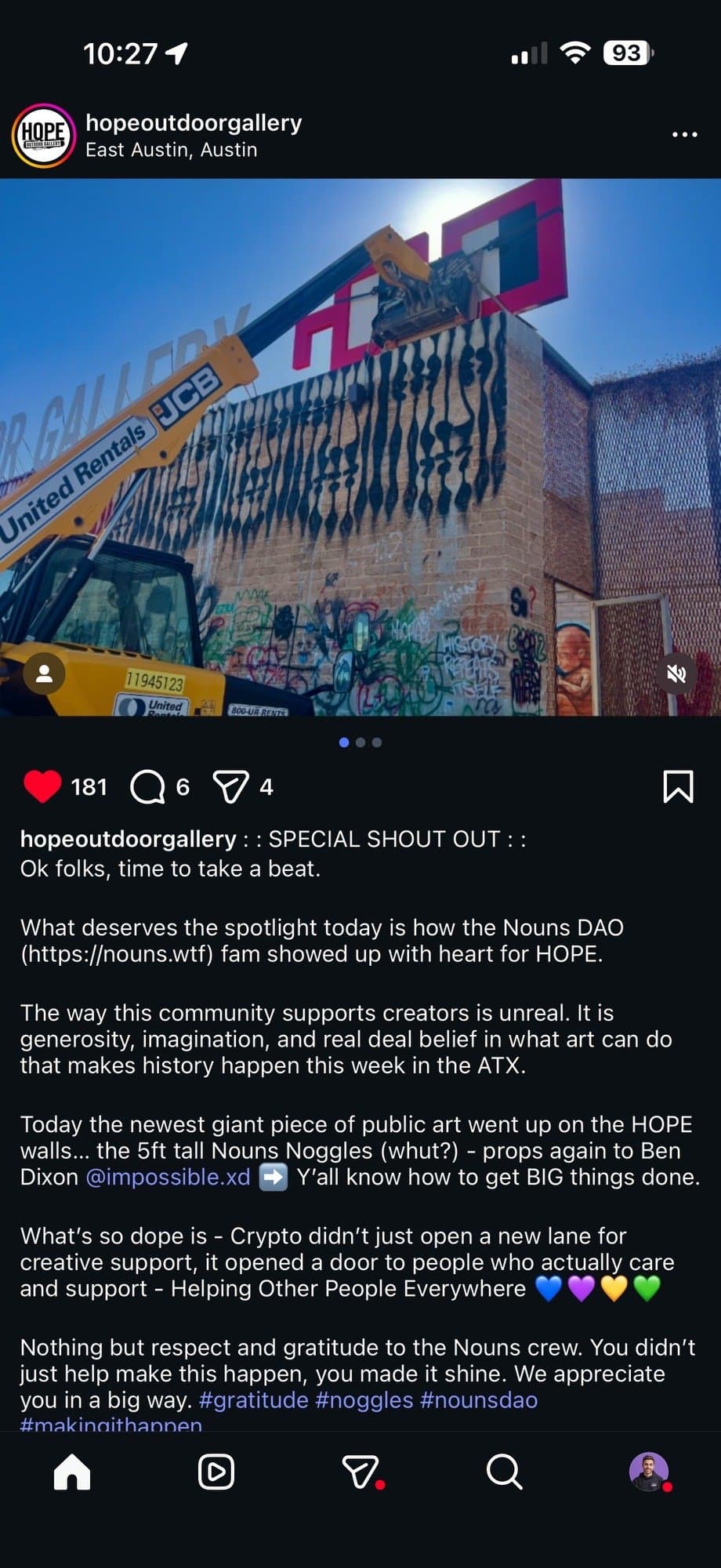Open the three-dot post options menu
This screenshot has width=721, height=1568.
(684, 135)
